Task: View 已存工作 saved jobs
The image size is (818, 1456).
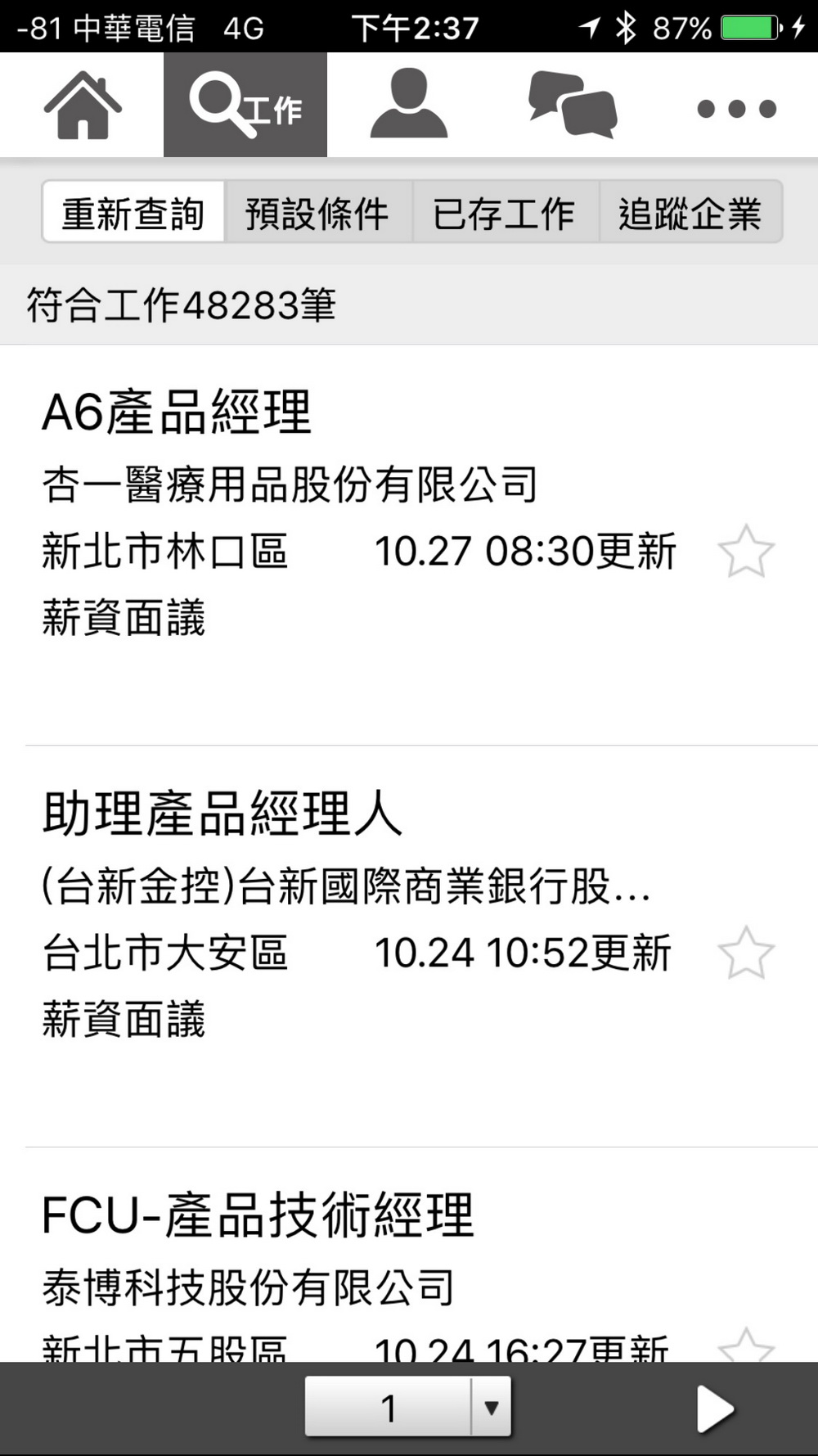Action: 505,213
